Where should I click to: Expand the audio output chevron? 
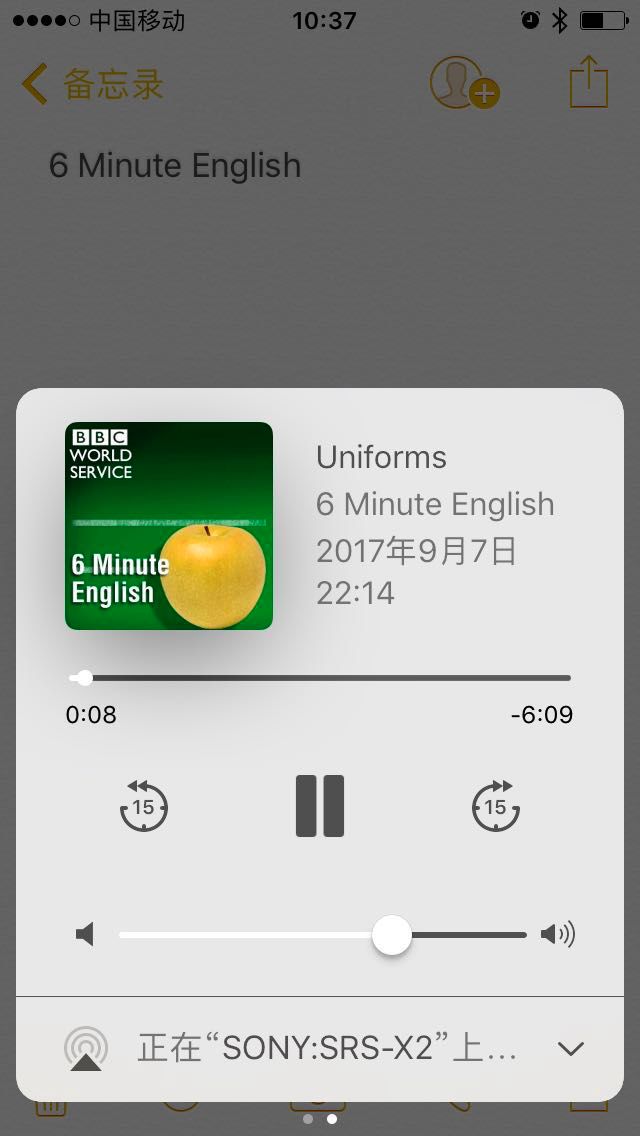click(571, 1048)
